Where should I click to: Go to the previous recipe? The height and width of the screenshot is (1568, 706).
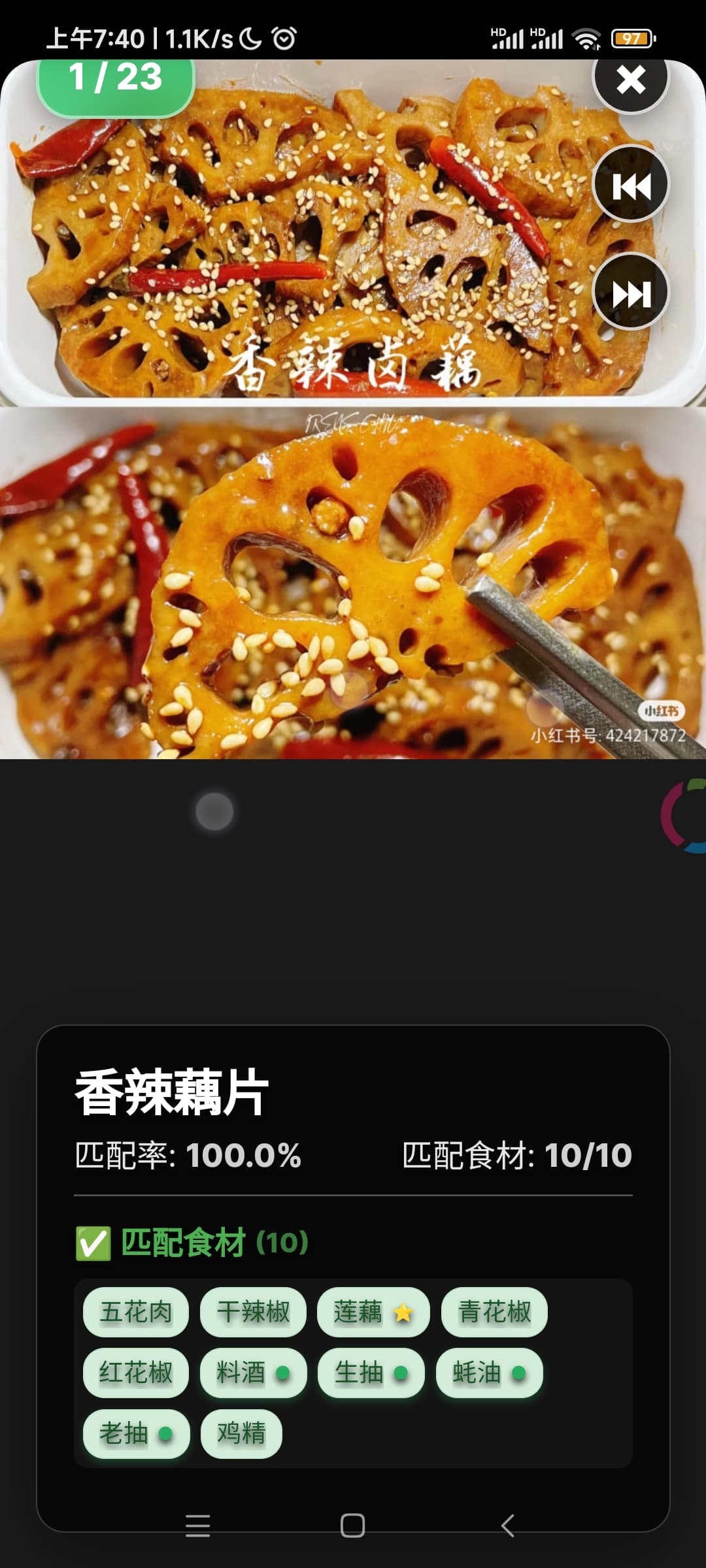tap(630, 186)
